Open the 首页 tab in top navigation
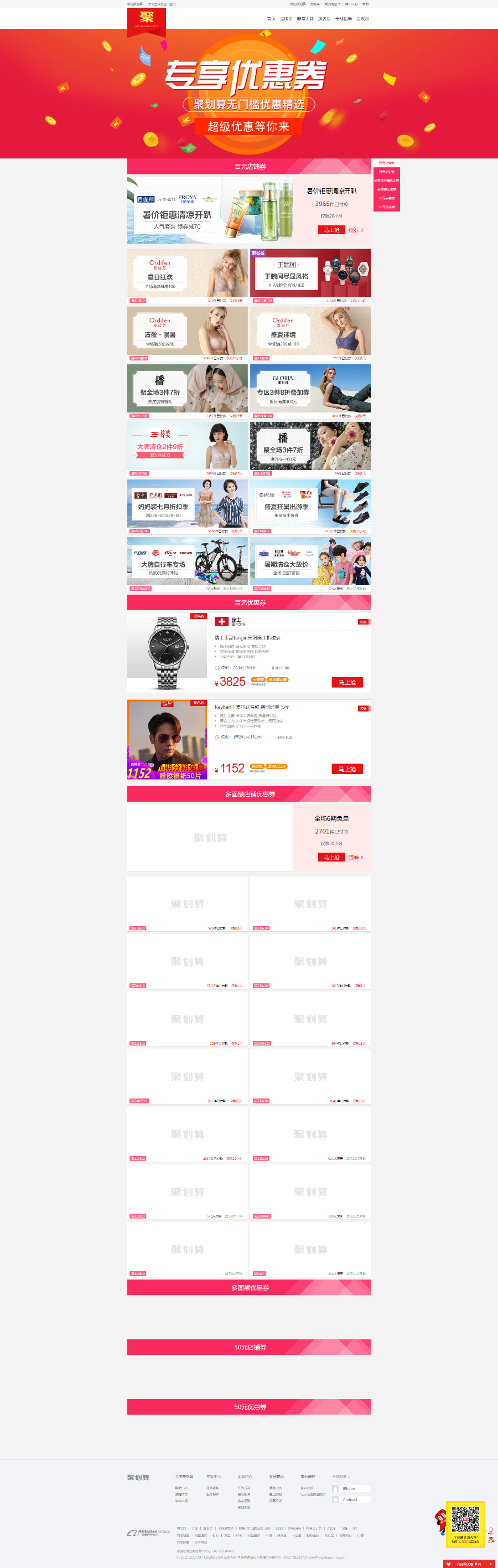 (271, 19)
